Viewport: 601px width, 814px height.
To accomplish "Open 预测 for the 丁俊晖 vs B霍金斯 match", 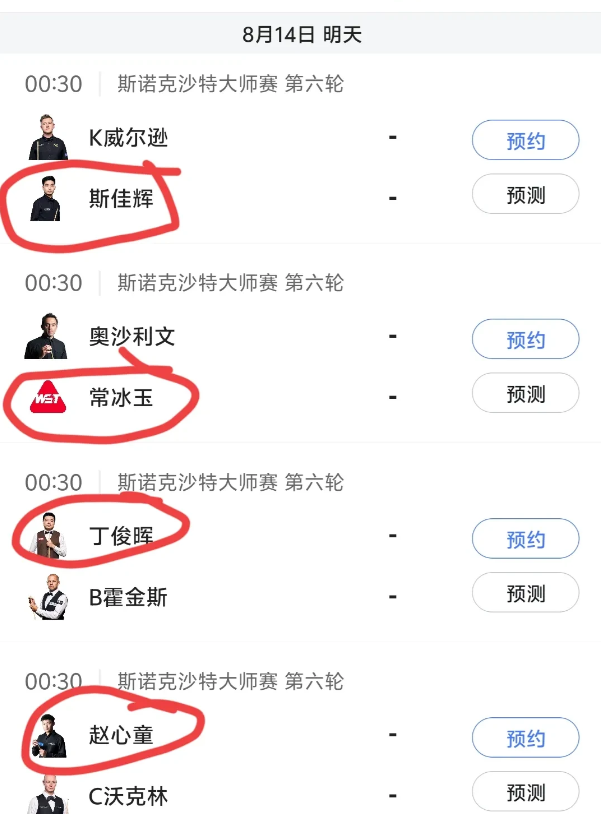I will pyautogui.click(x=525, y=593).
